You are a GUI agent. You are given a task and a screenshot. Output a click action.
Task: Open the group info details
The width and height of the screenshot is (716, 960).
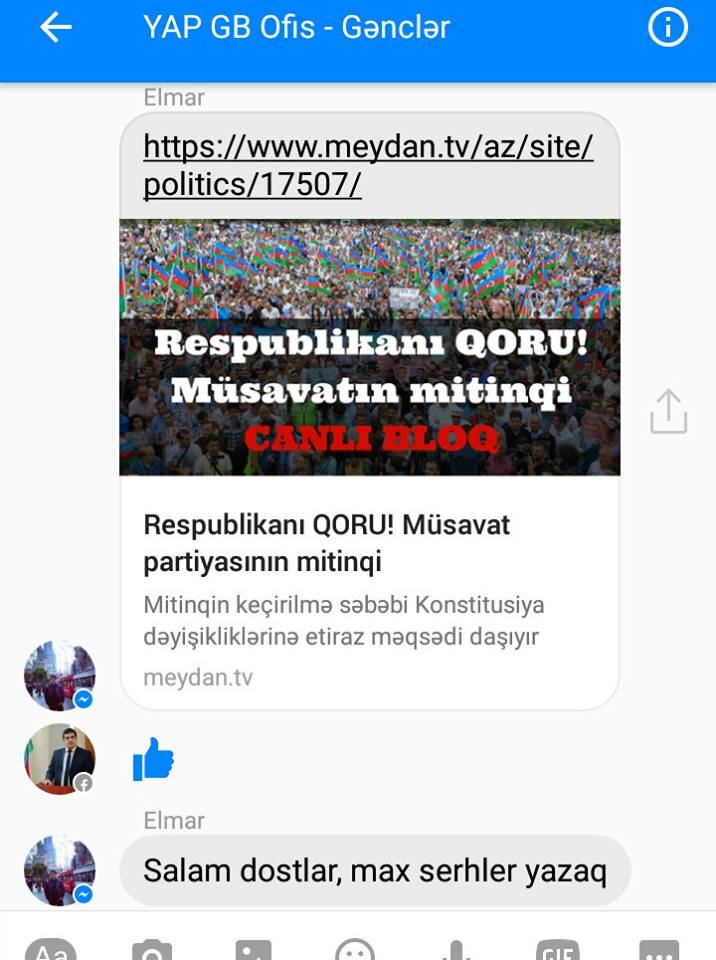tap(668, 28)
